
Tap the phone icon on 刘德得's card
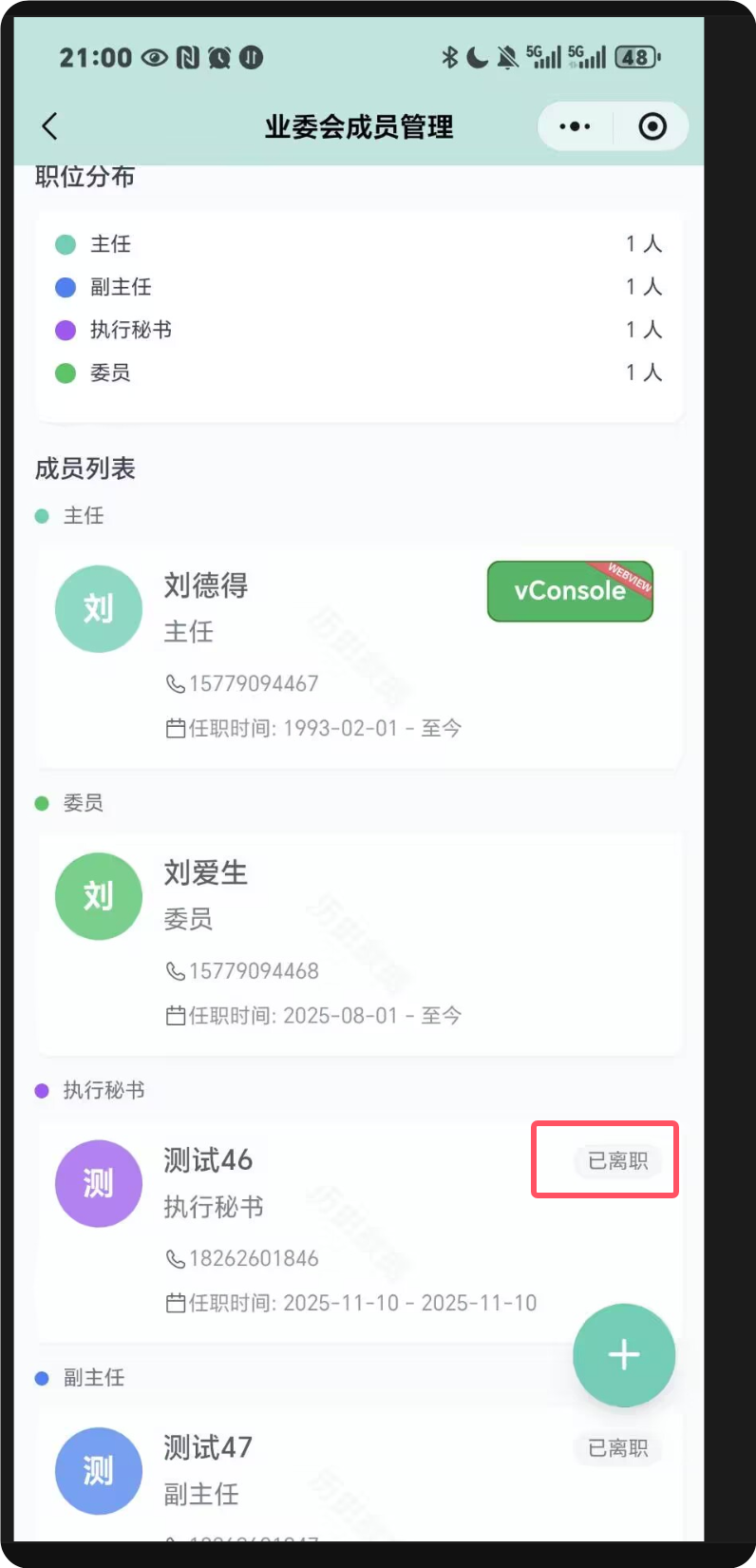pos(176,683)
